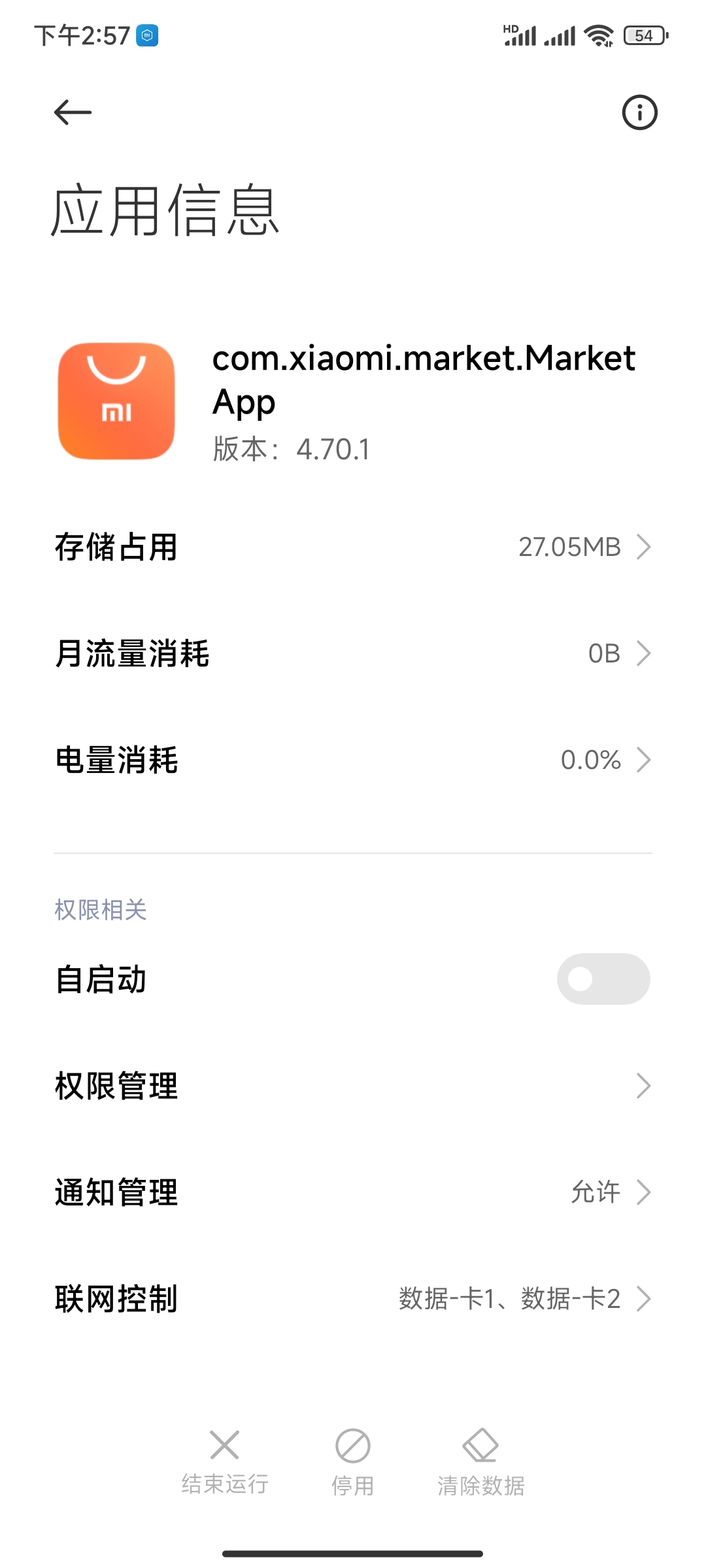
Task: Go back using the arrow icon
Action: click(73, 112)
